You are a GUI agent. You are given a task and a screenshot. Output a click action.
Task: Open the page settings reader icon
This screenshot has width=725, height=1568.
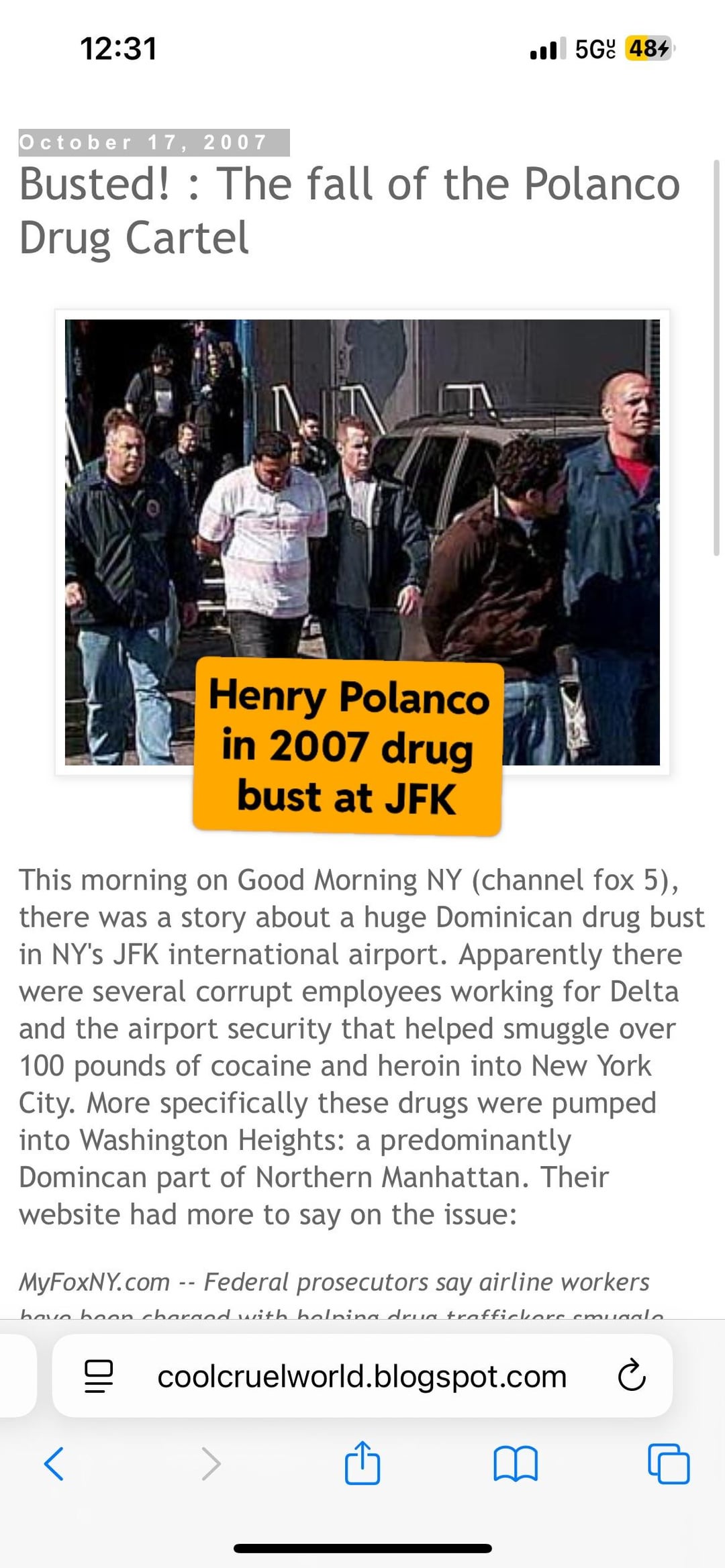coord(99,1377)
